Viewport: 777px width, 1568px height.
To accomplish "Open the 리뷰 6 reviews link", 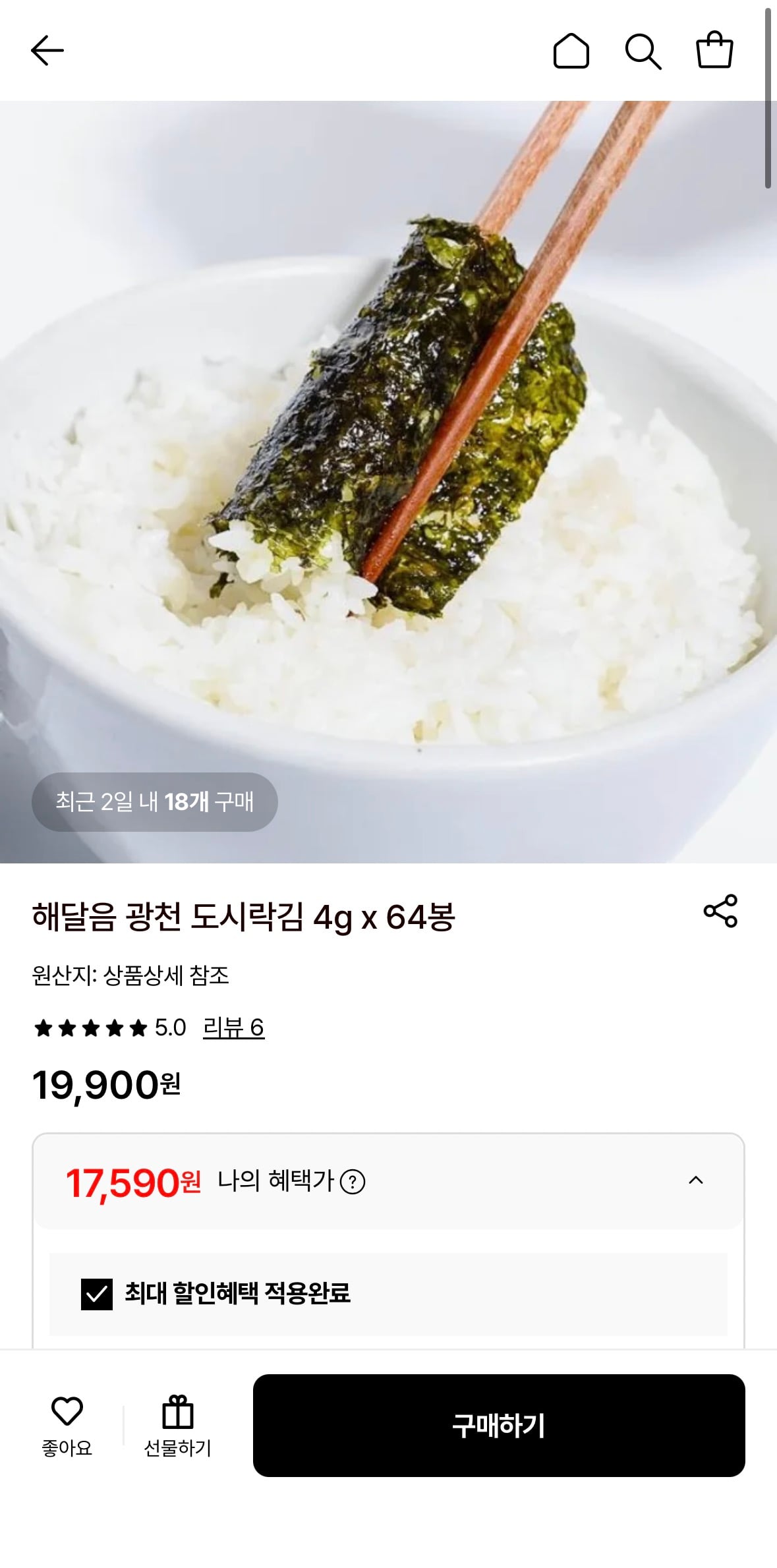I will click(233, 1028).
